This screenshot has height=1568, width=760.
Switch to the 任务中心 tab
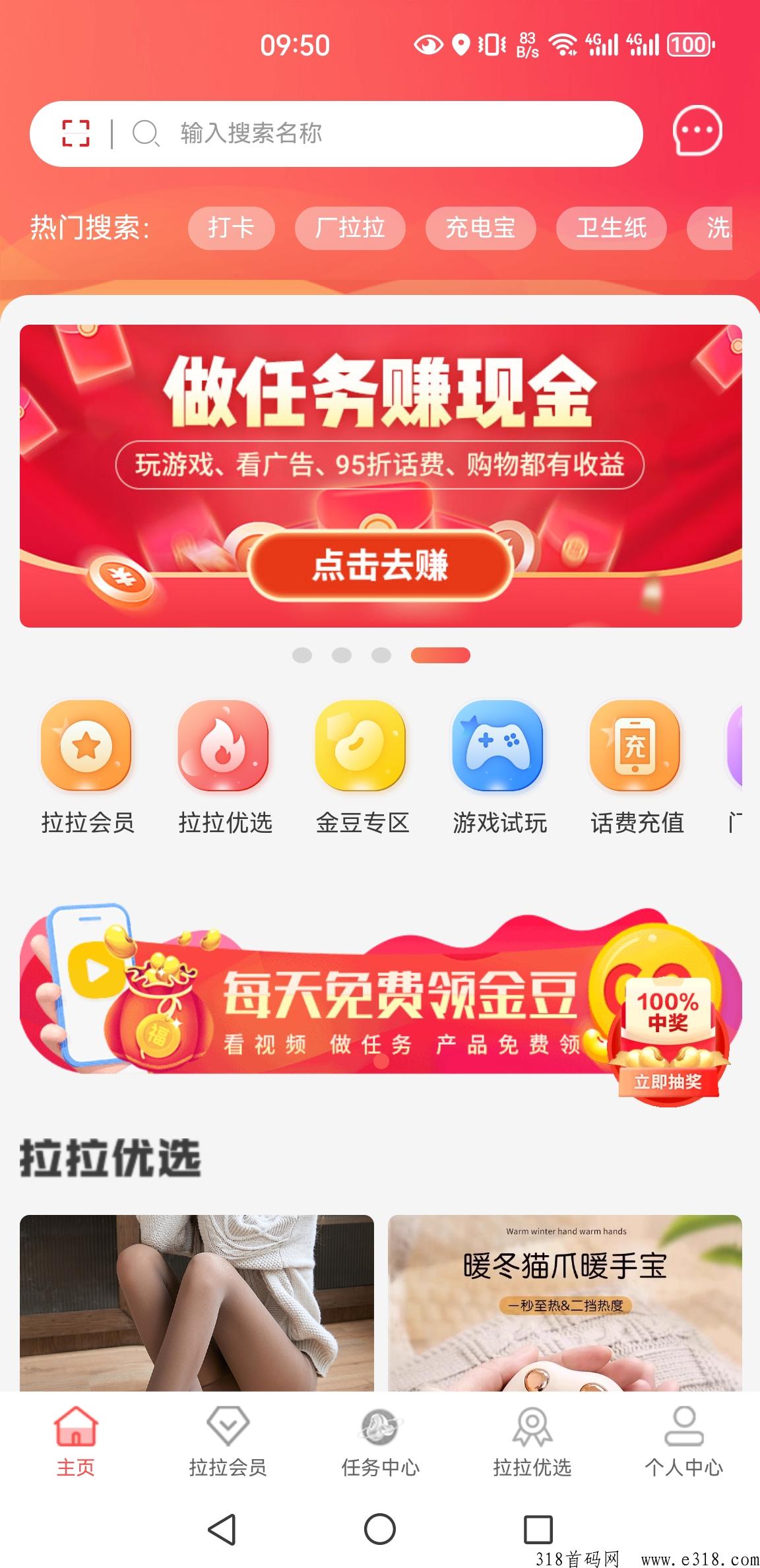[x=380, y=1442]
